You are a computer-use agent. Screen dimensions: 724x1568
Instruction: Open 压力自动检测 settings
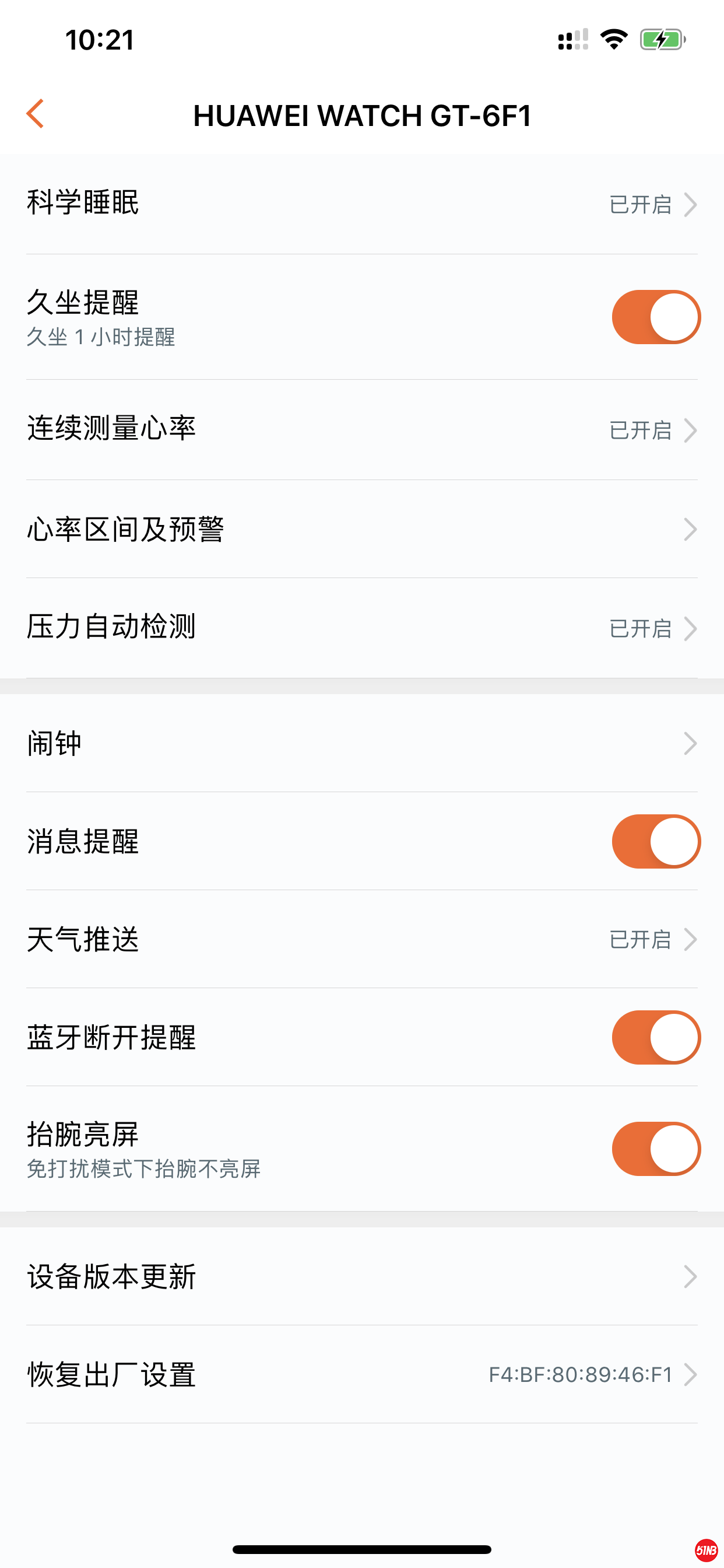[x=361, y=628]
